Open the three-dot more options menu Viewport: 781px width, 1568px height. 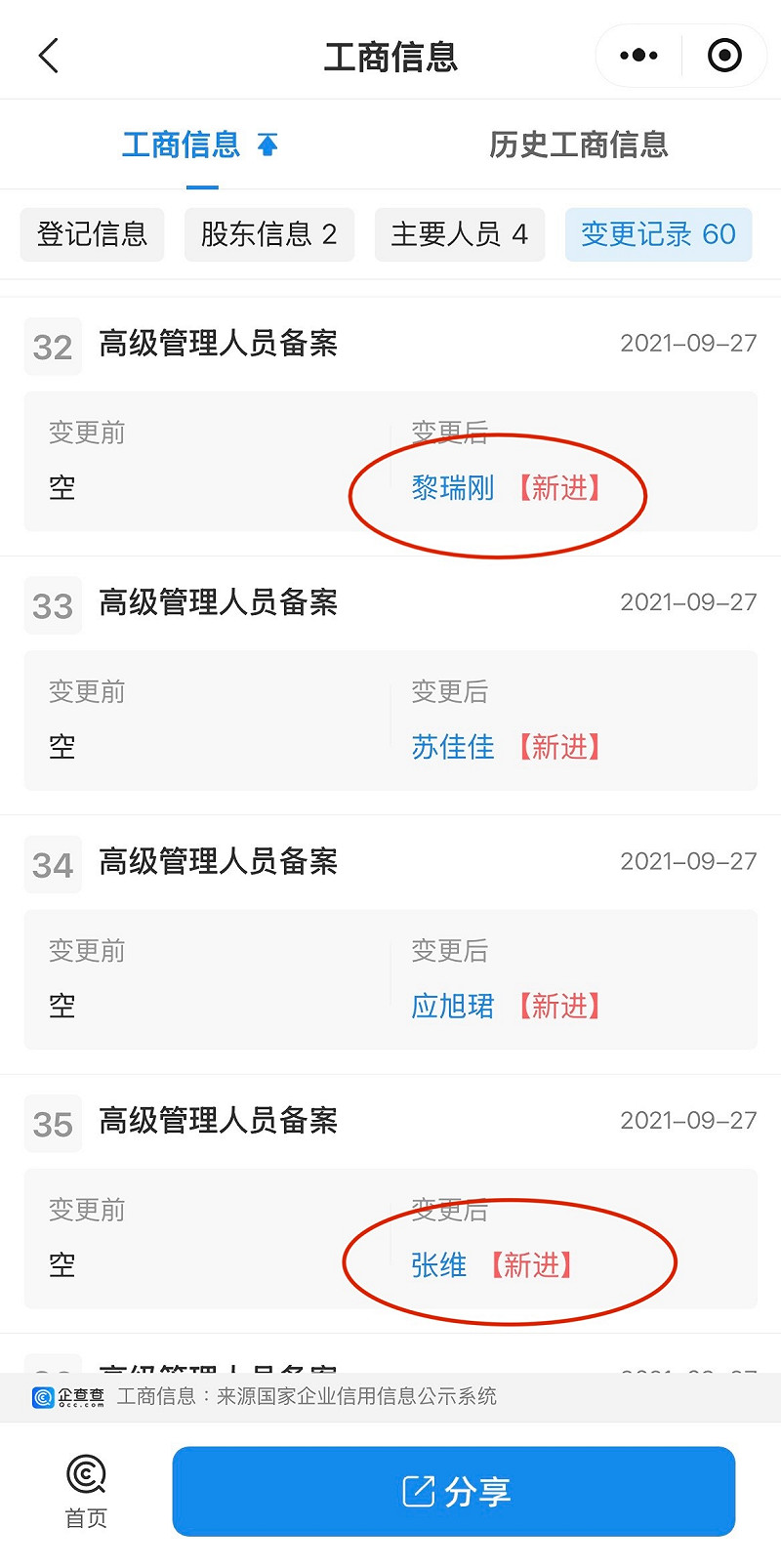[x=637, y=56]
